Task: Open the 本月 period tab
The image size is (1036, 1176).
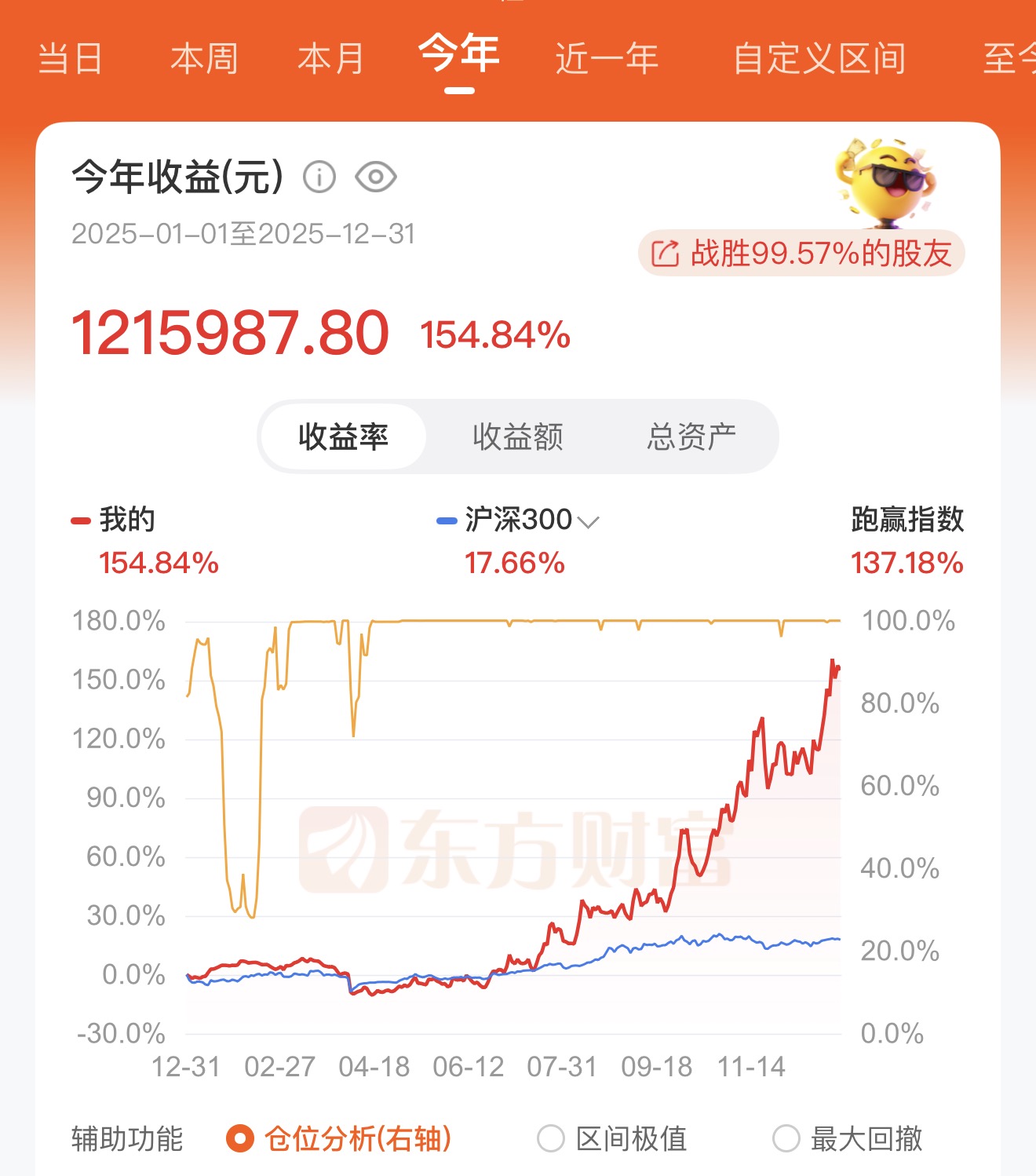Action: pos(331,59)
